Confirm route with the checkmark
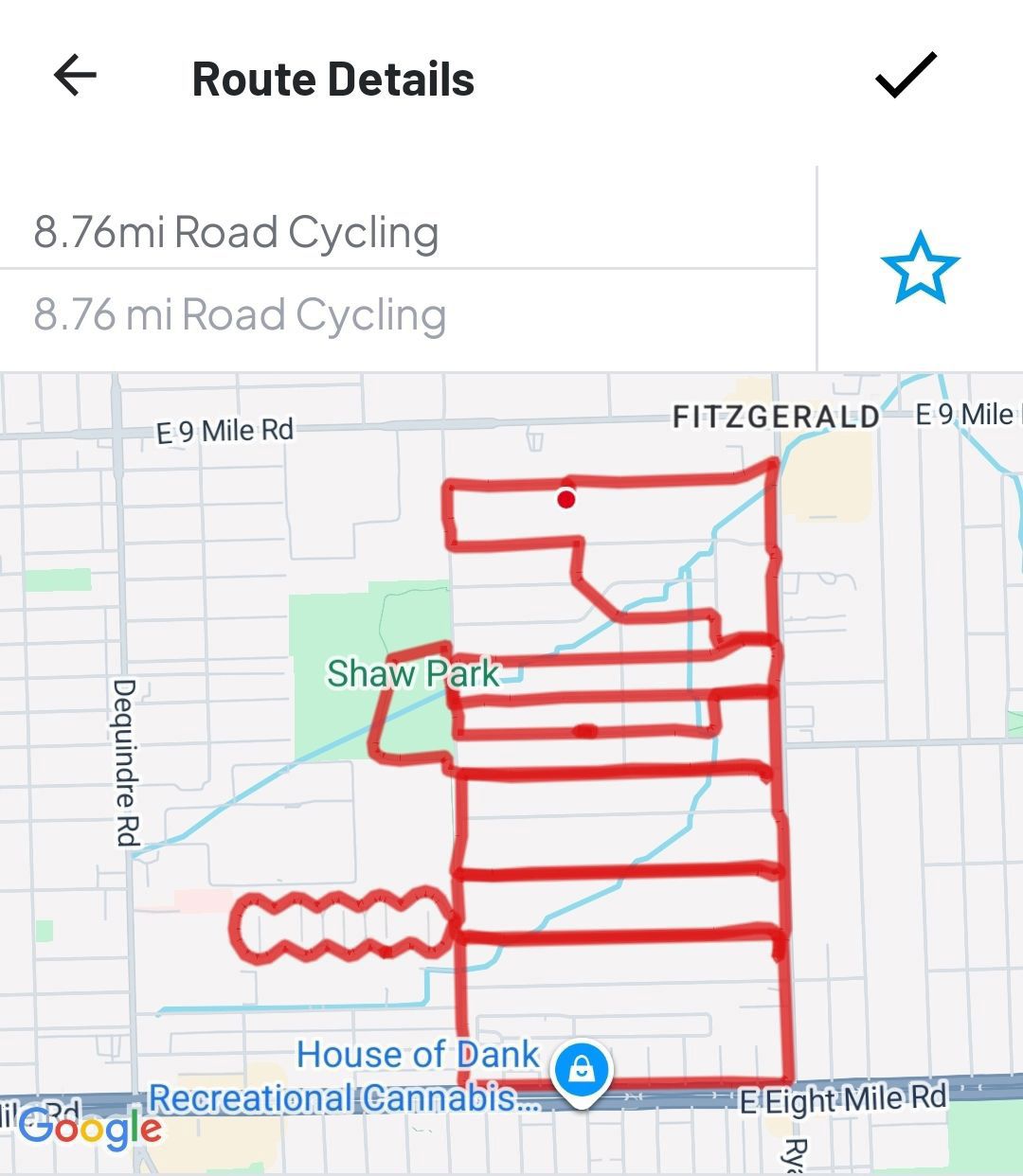The image size is (1023, 1176). point(906,76)
